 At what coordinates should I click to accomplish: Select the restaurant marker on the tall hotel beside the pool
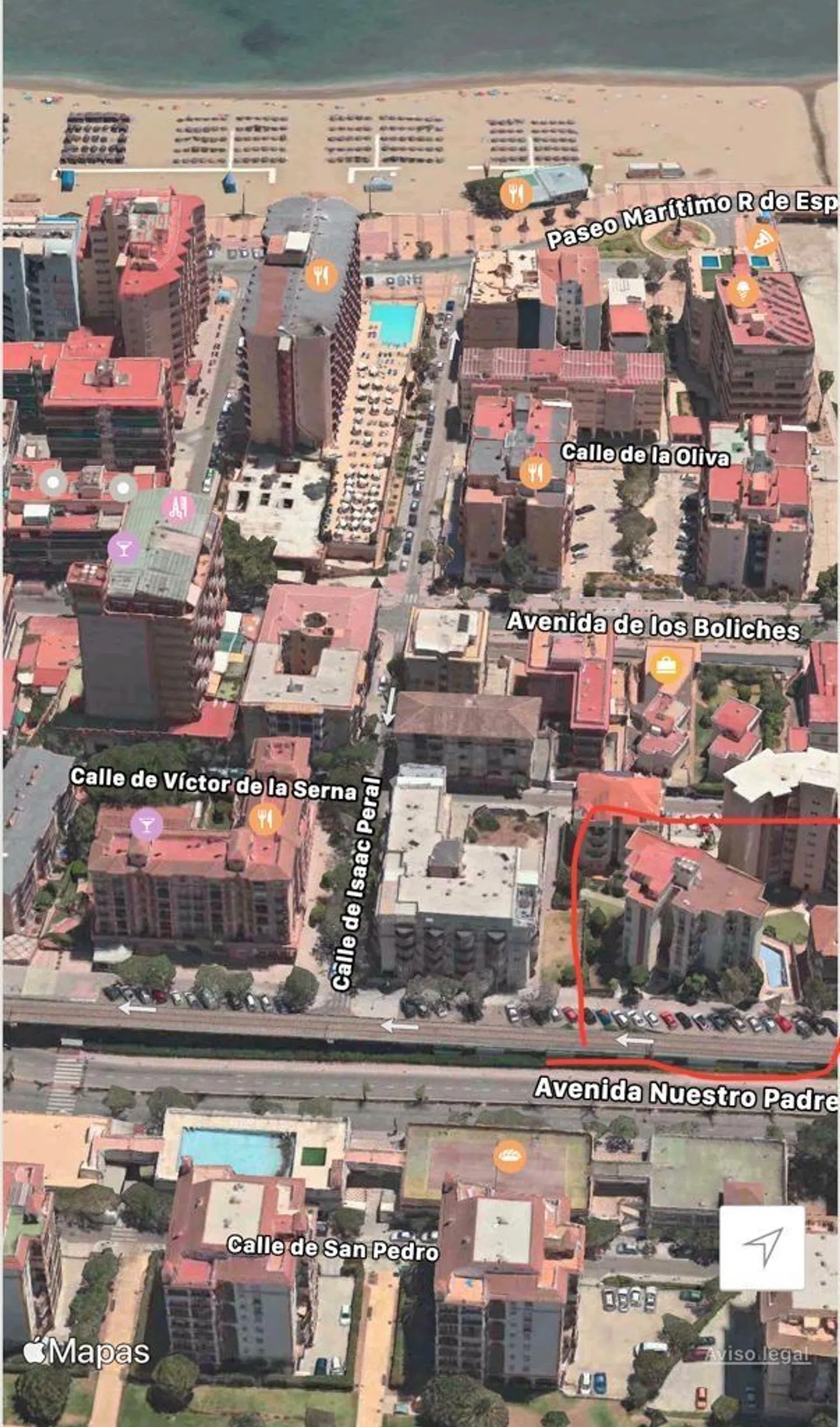click(321, 276)
